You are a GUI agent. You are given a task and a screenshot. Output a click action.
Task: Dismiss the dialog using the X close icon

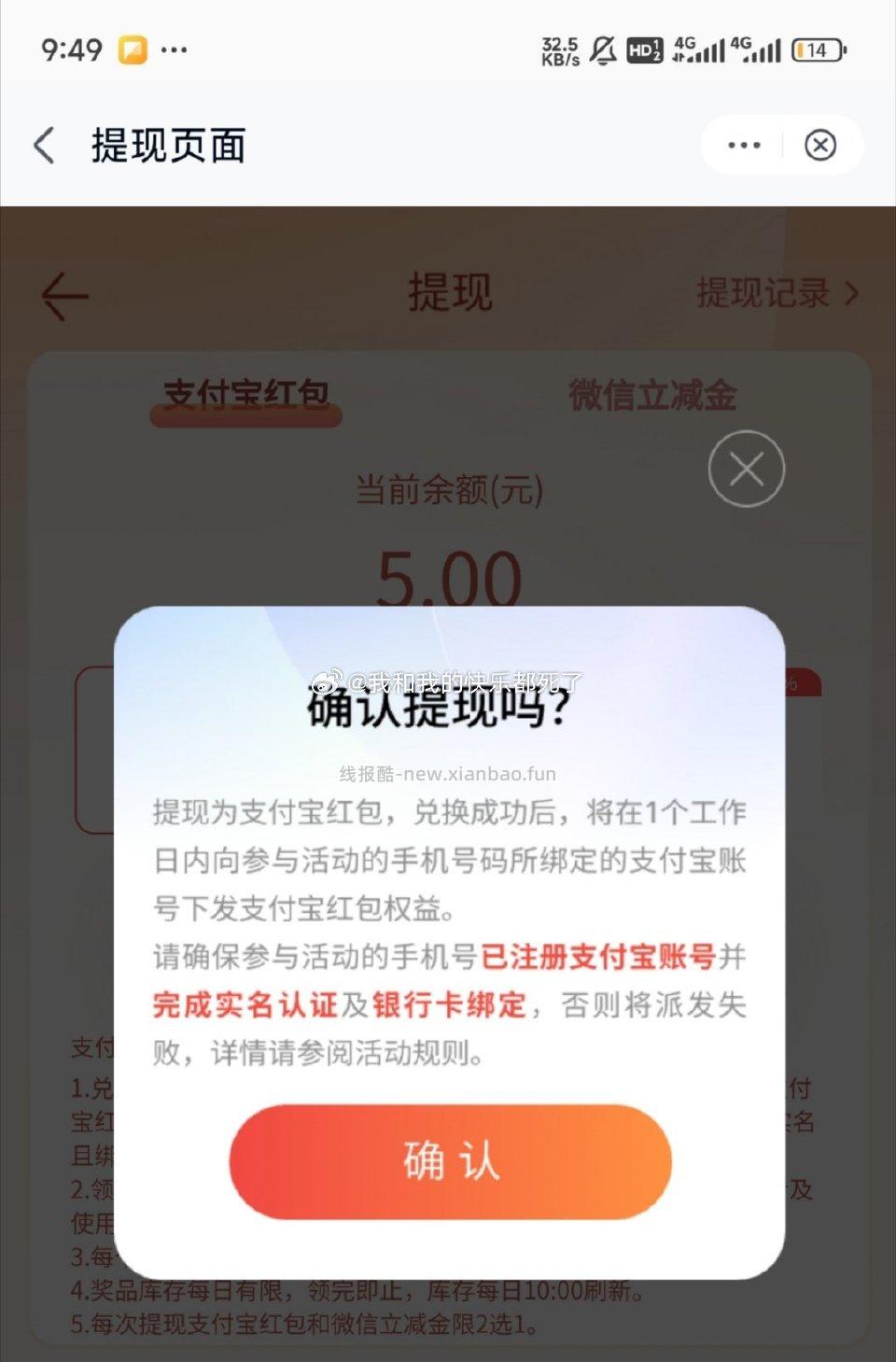pos(746,470)
